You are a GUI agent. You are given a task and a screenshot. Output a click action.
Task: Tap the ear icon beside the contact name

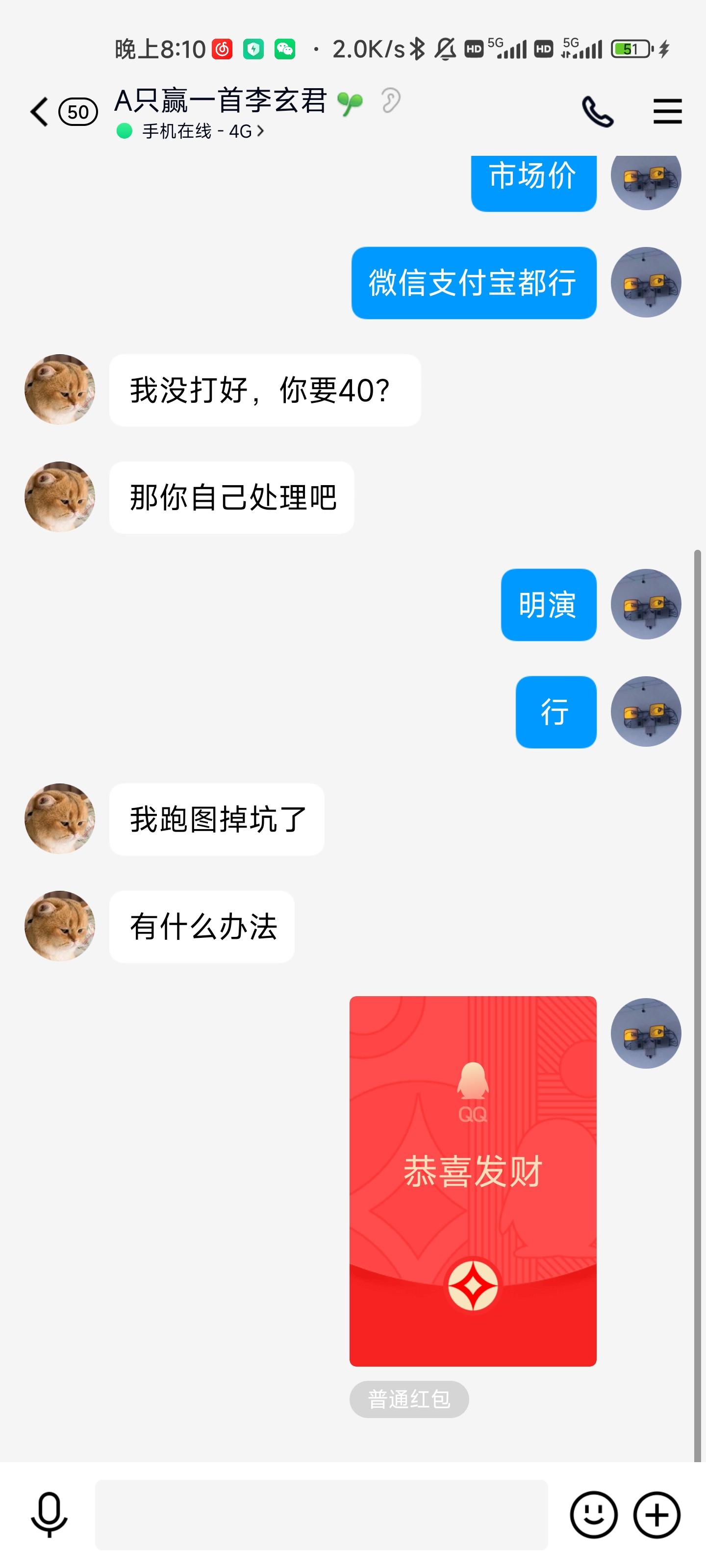click(x=390, y=100)
